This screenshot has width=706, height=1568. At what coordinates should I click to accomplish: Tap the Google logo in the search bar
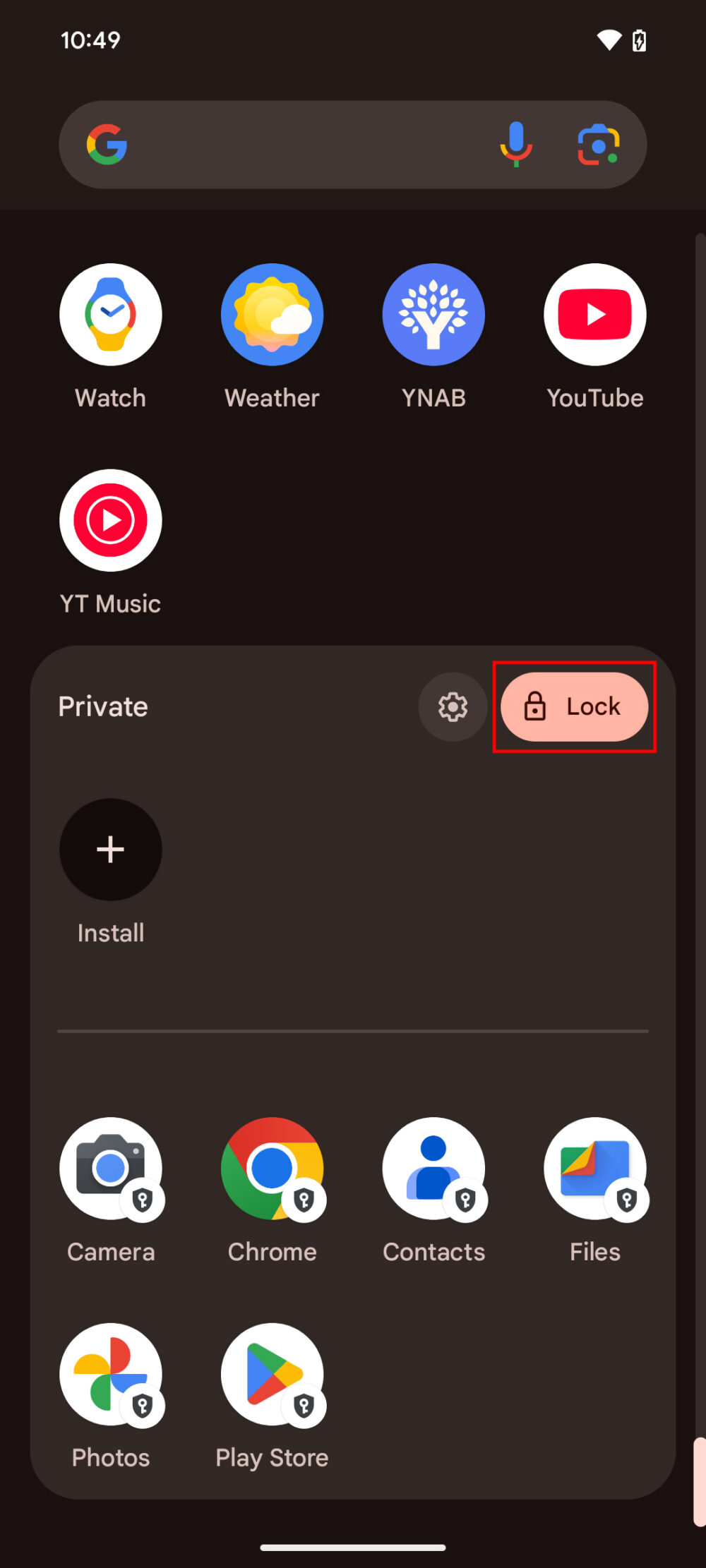coord(107,144)
